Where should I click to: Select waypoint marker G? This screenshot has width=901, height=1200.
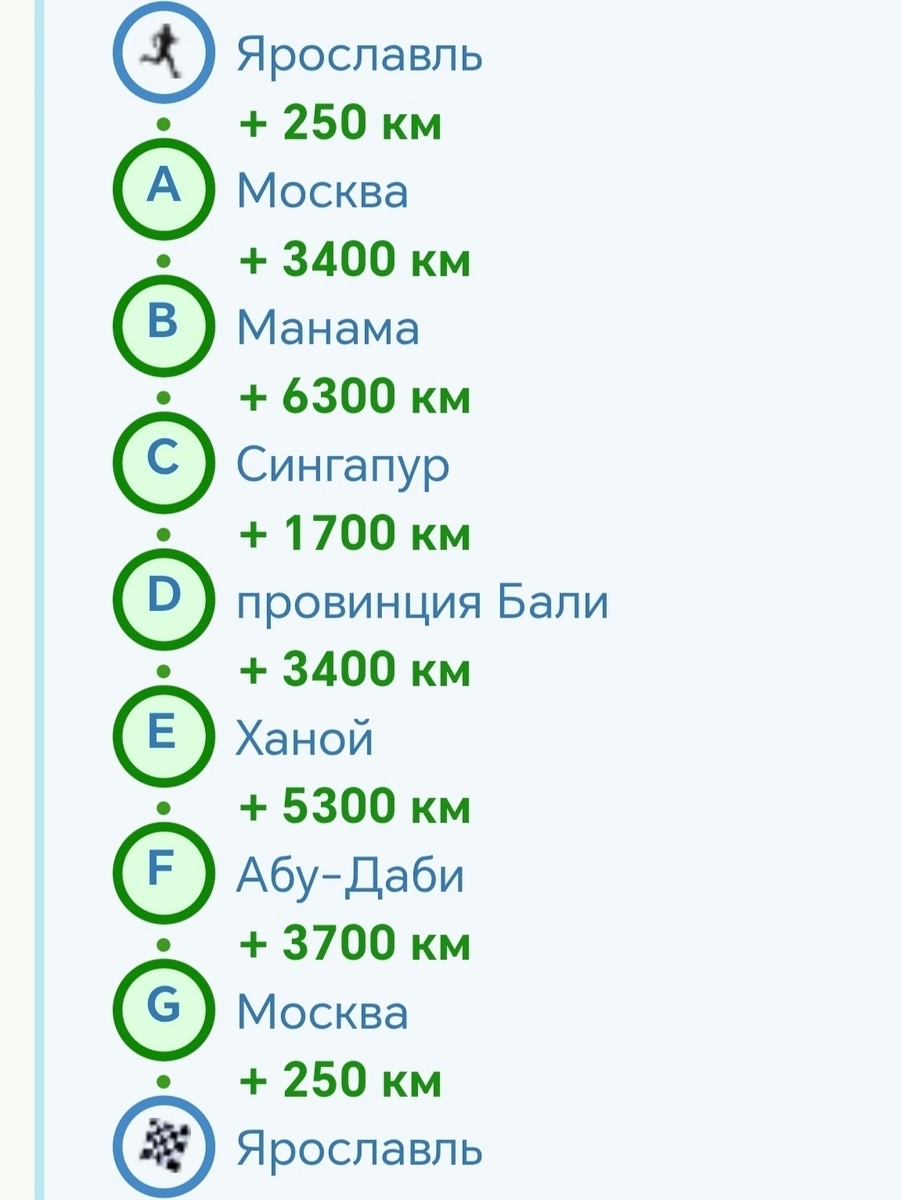(x=163, y=1010)
